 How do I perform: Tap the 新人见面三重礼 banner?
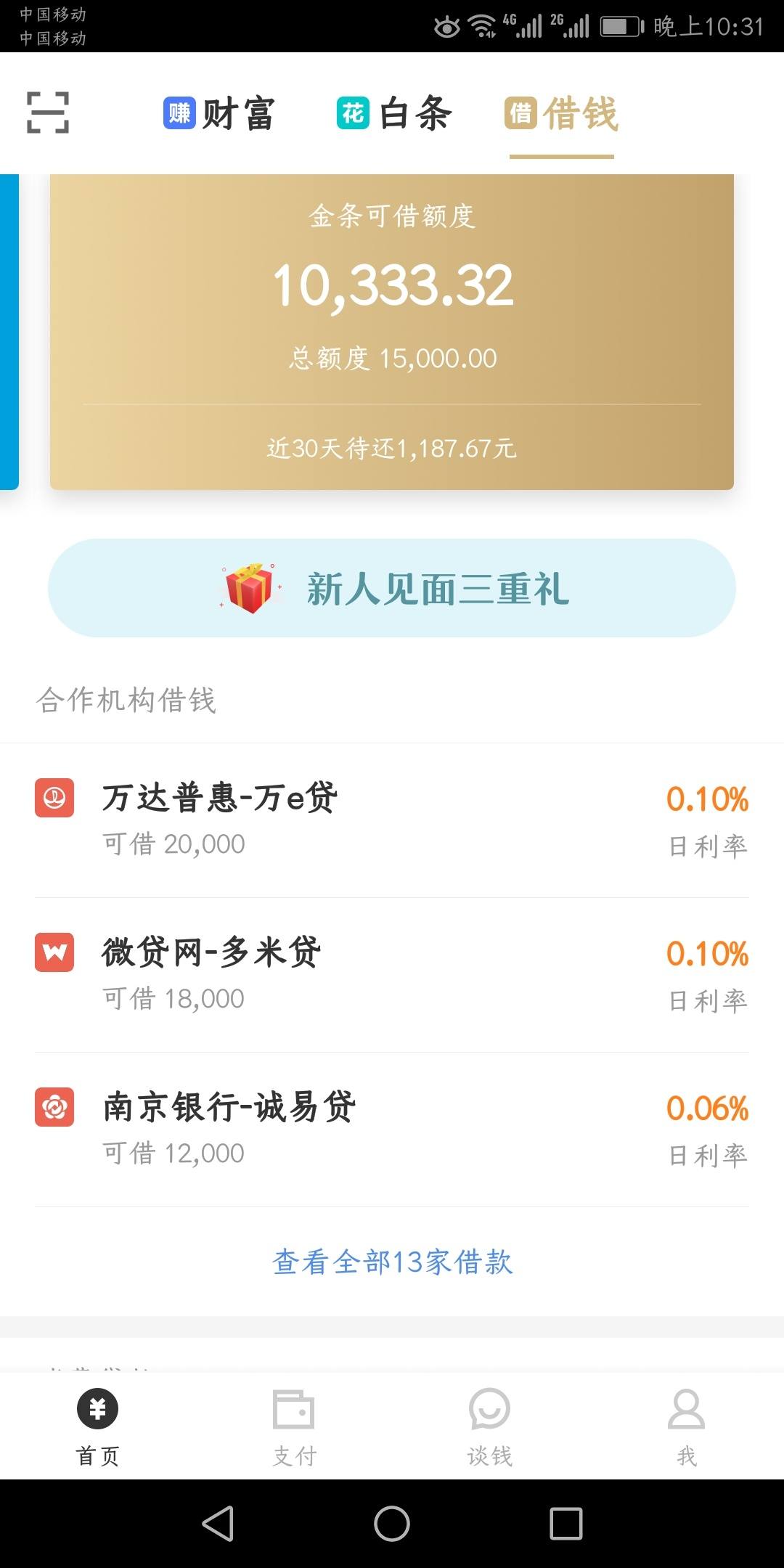392,588
